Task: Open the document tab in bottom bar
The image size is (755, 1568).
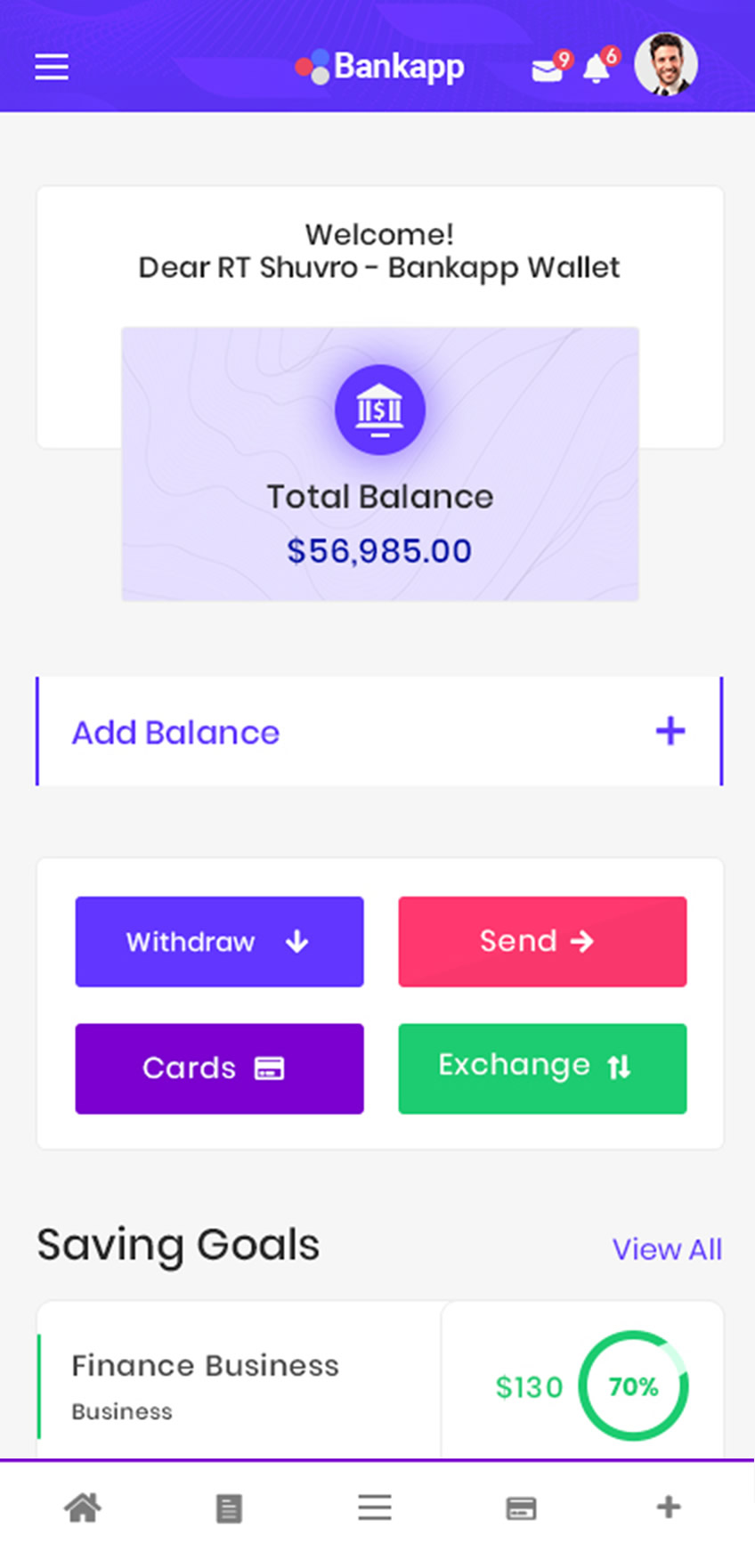Action: [x=229, y=1508]
